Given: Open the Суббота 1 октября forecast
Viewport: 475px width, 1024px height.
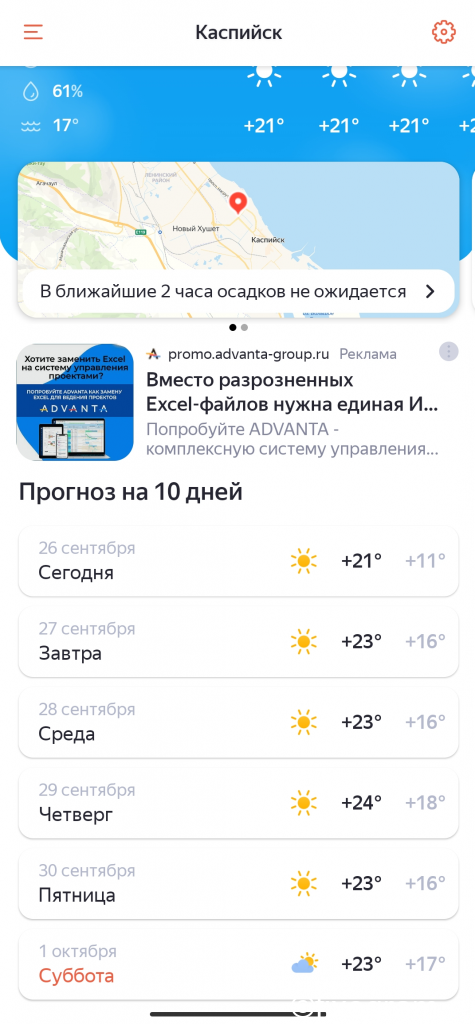Looking at the screenshot, I should tap(238, 964).
